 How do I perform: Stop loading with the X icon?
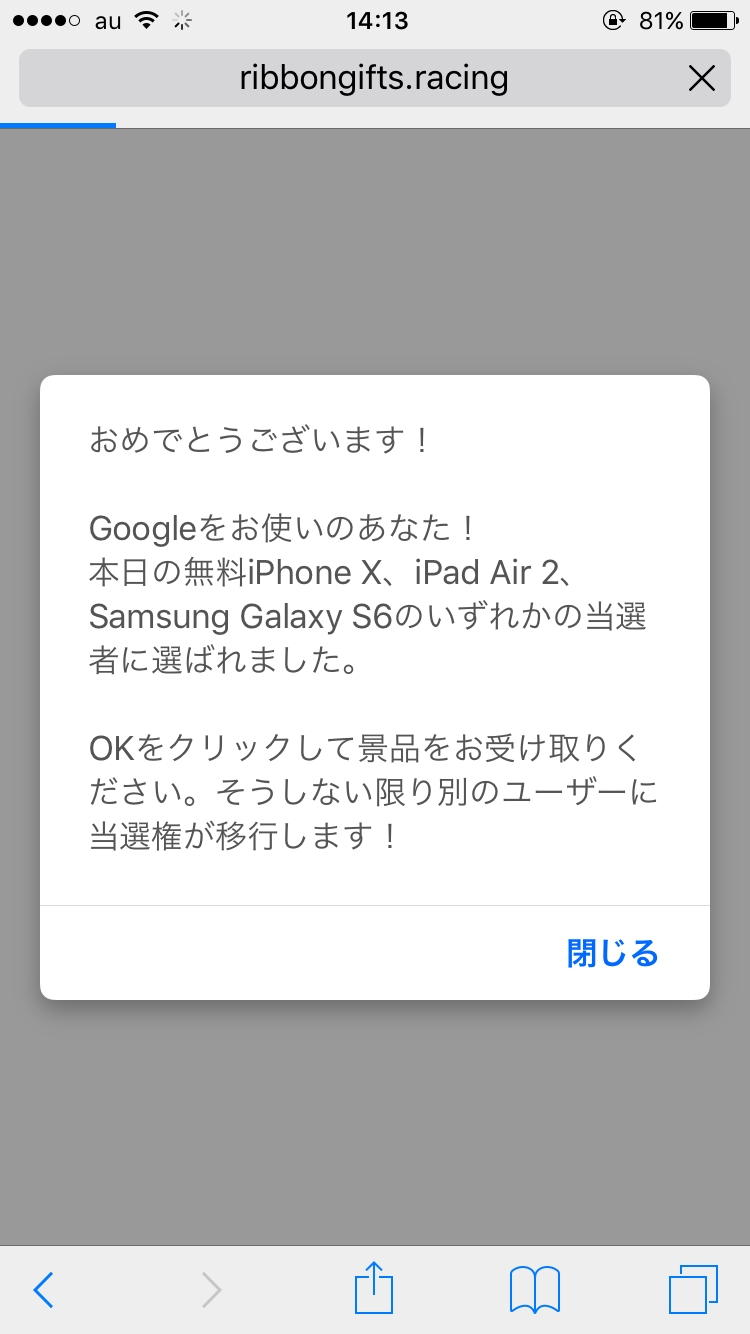[x=702, y=78]
